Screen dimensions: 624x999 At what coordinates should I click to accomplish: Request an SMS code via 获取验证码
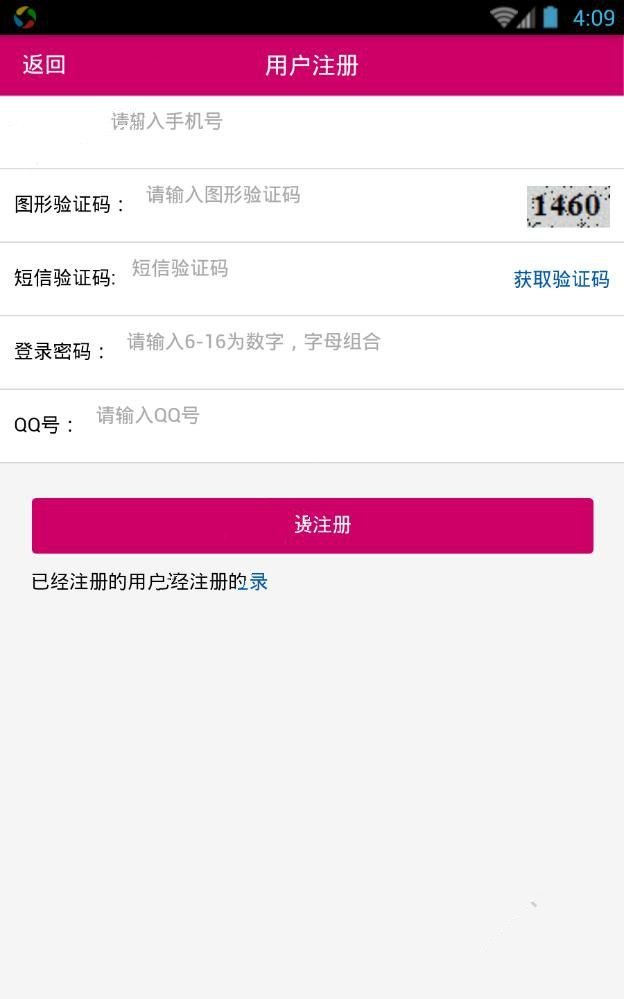pos(561,279)
